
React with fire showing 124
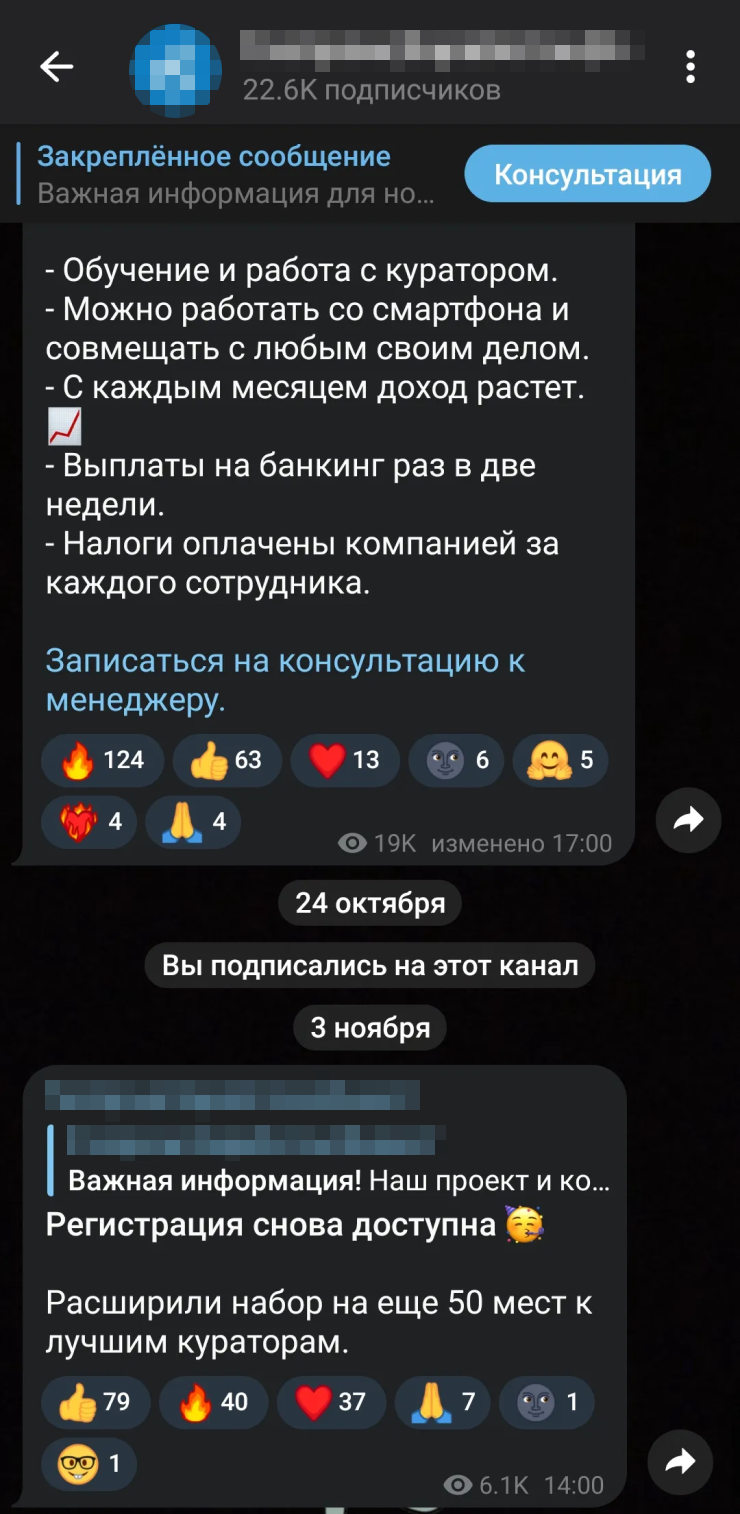click(x=102, y=761)
